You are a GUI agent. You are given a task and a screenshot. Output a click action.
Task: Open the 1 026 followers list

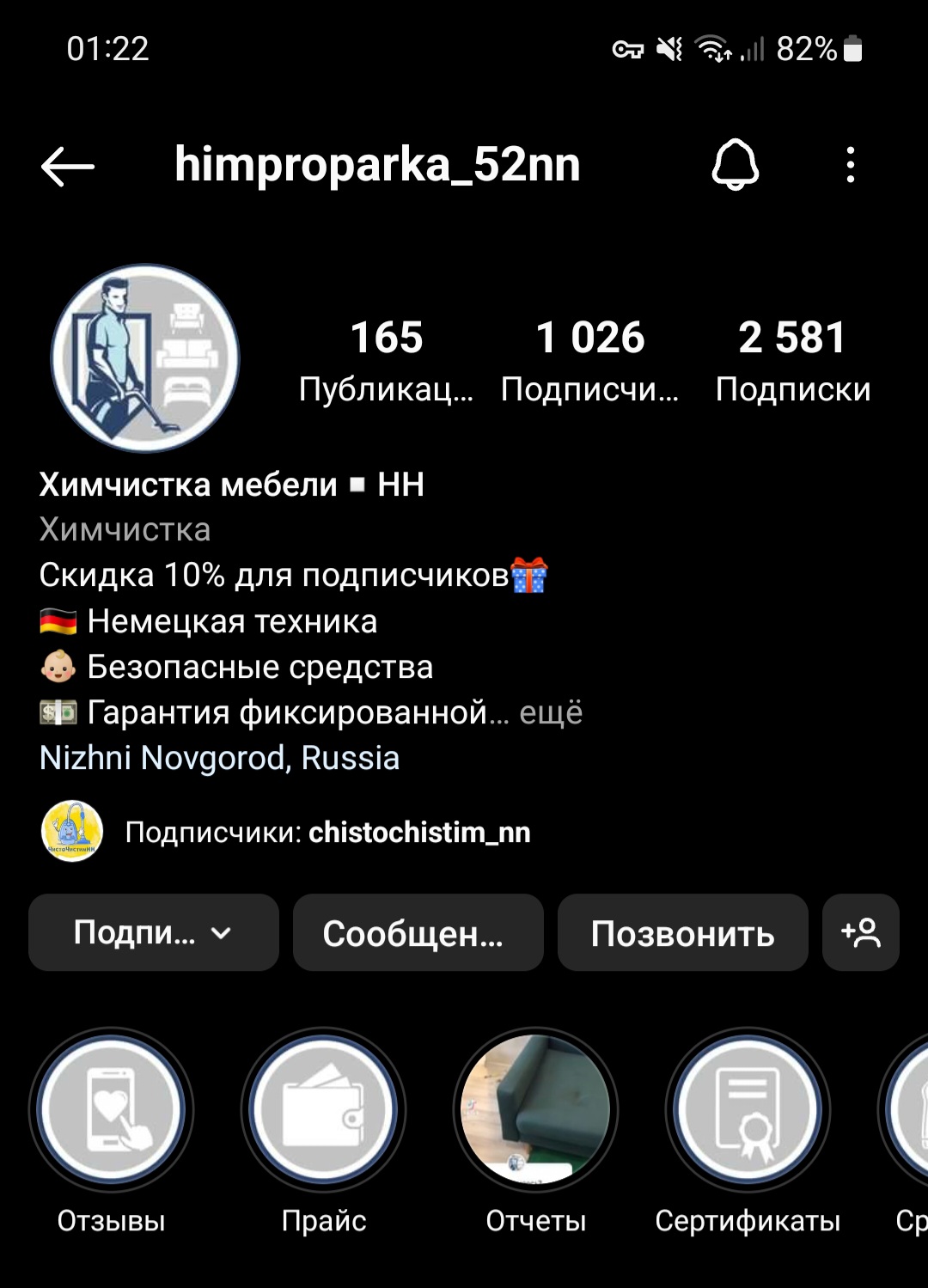[589, 359]
